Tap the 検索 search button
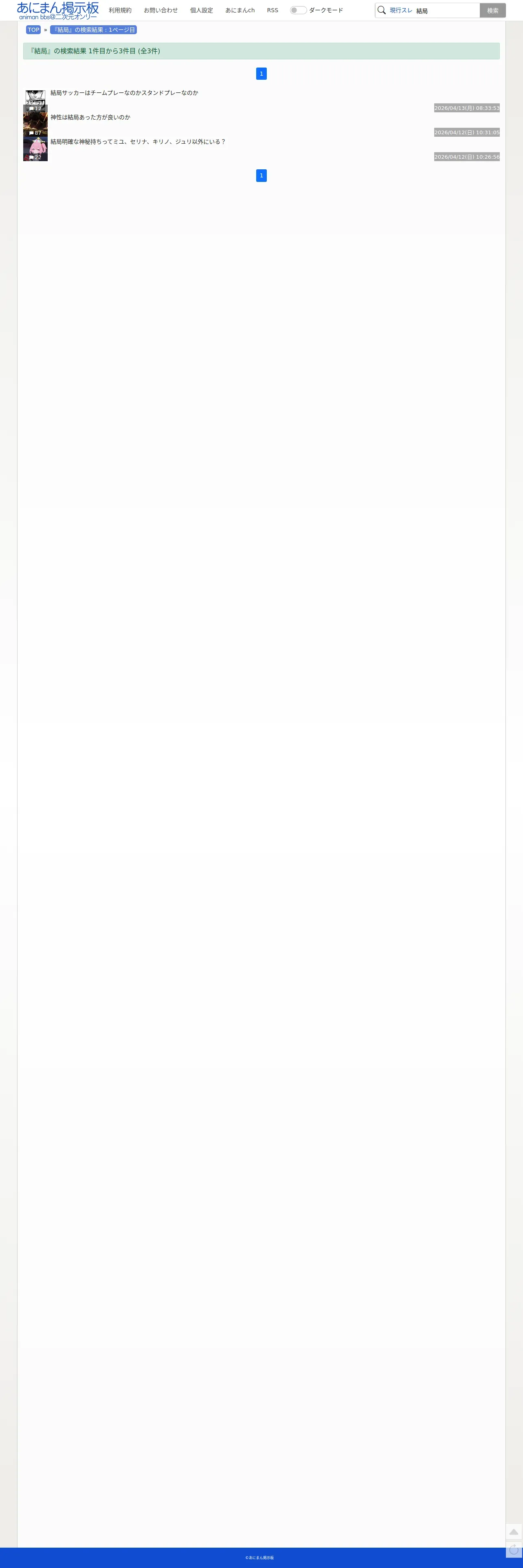This screenshot has height=1568, width=523. click(x=492, y=10)
